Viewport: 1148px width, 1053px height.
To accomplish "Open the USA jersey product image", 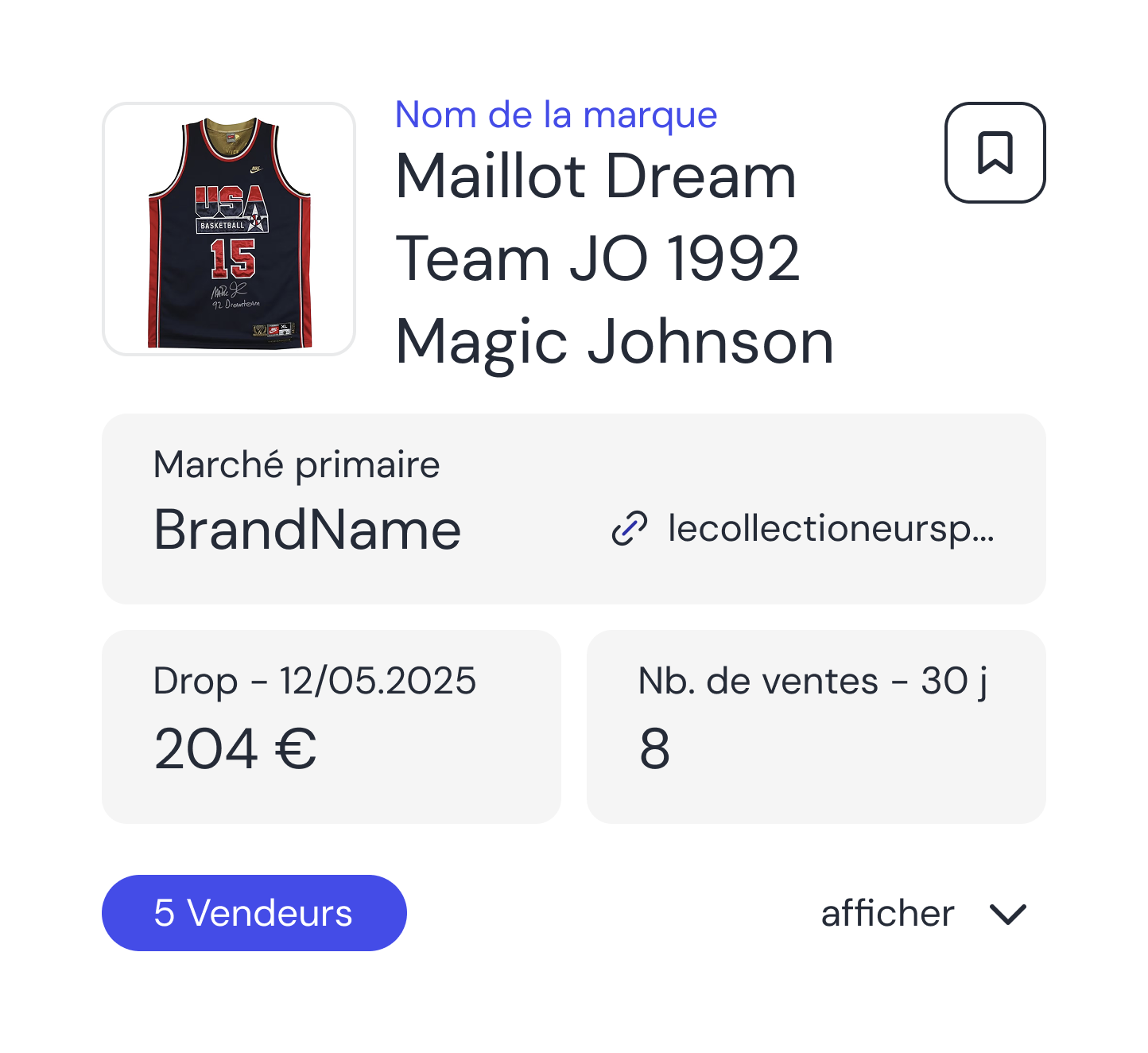I will [x=229, y=229].
